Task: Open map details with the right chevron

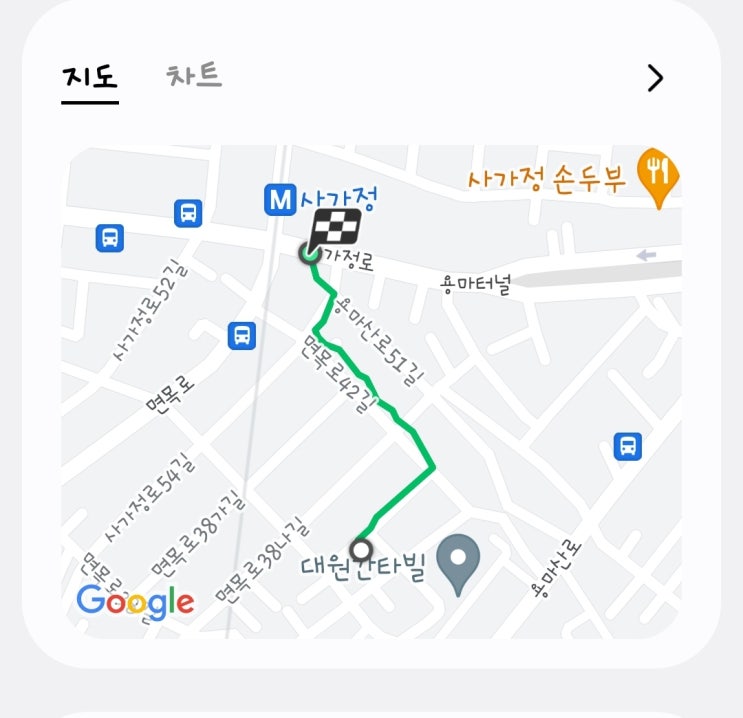Action: (655, 78)
